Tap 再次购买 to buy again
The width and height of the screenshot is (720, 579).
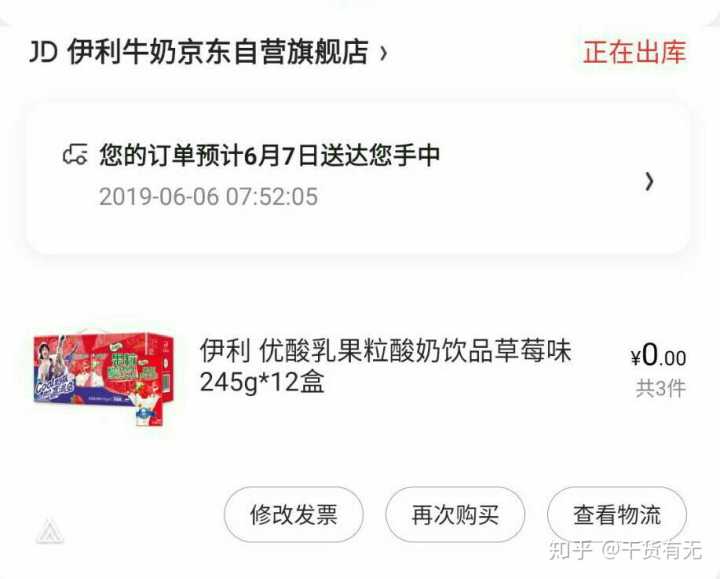pos(455,515)
